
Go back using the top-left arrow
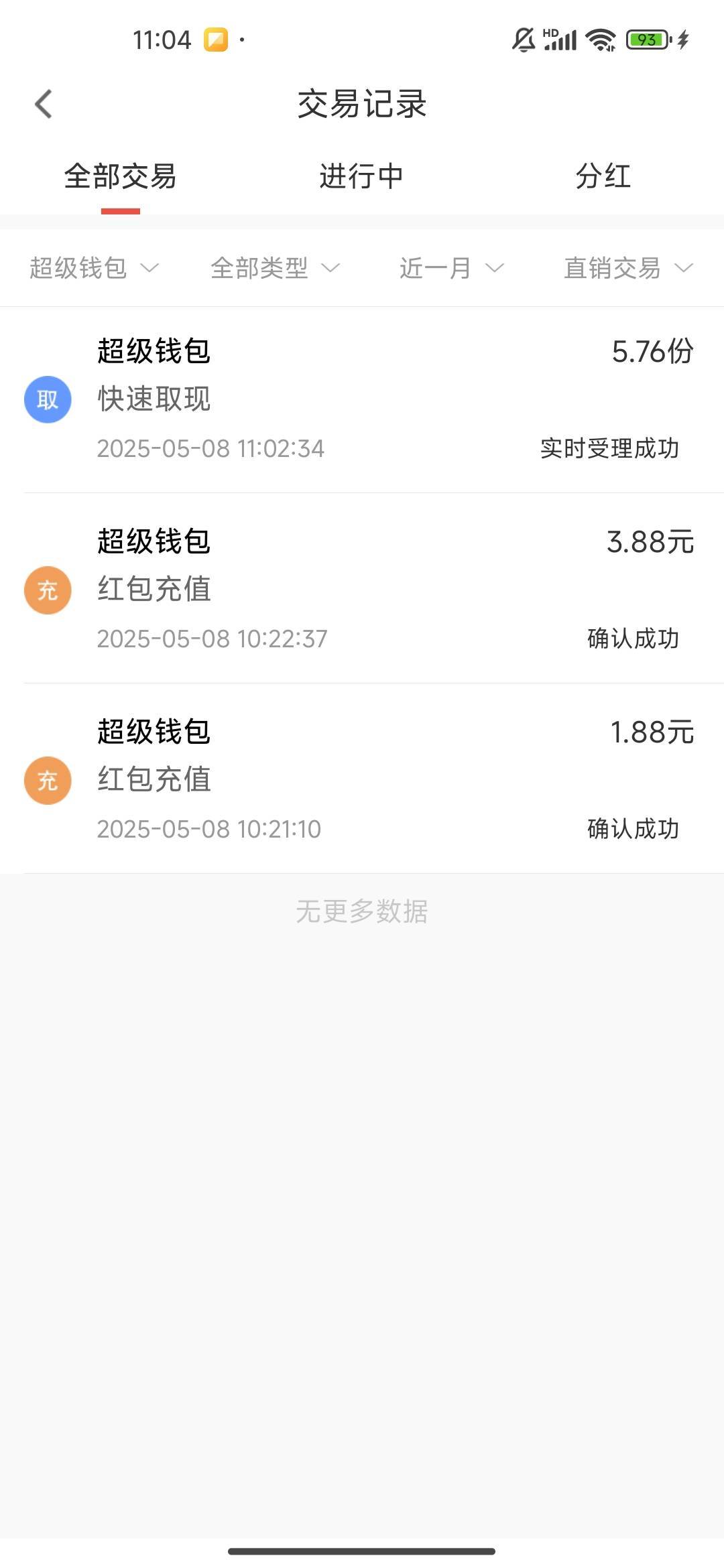coord(44,105)
